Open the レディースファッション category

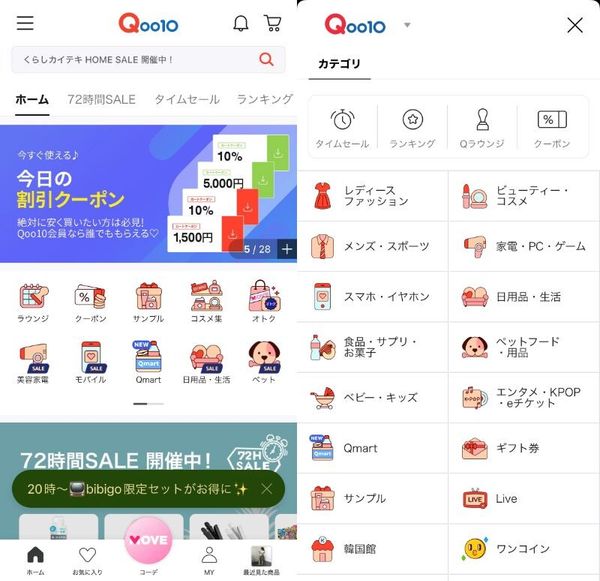point(372,196)
